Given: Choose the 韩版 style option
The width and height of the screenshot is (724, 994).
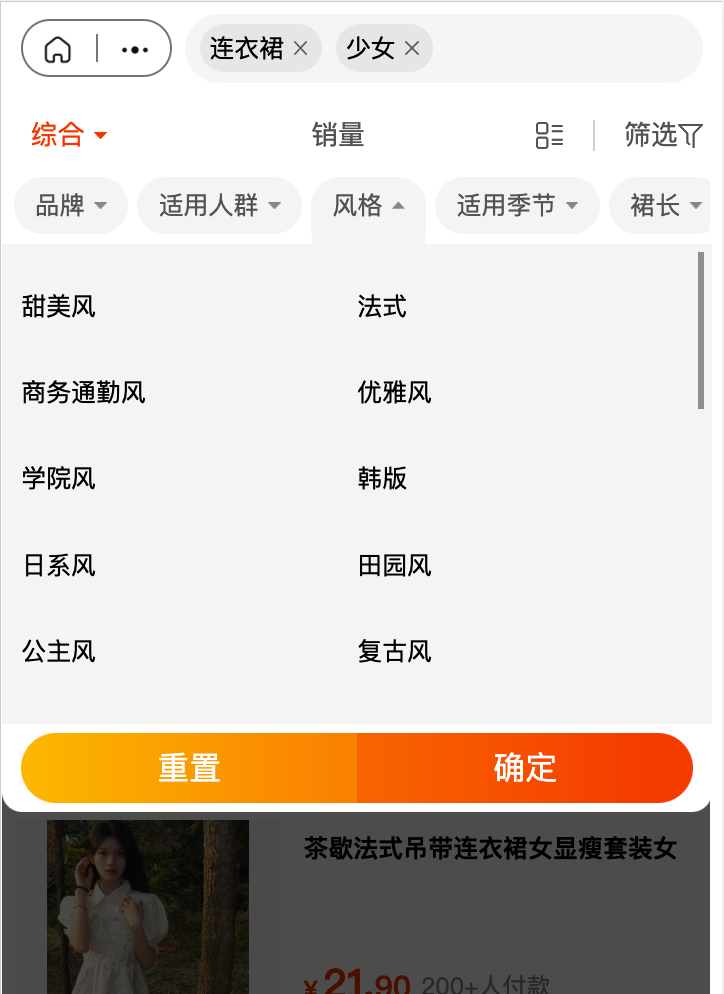Looking at the screenshot, I should pyautogui.click(x=382, y=478).
